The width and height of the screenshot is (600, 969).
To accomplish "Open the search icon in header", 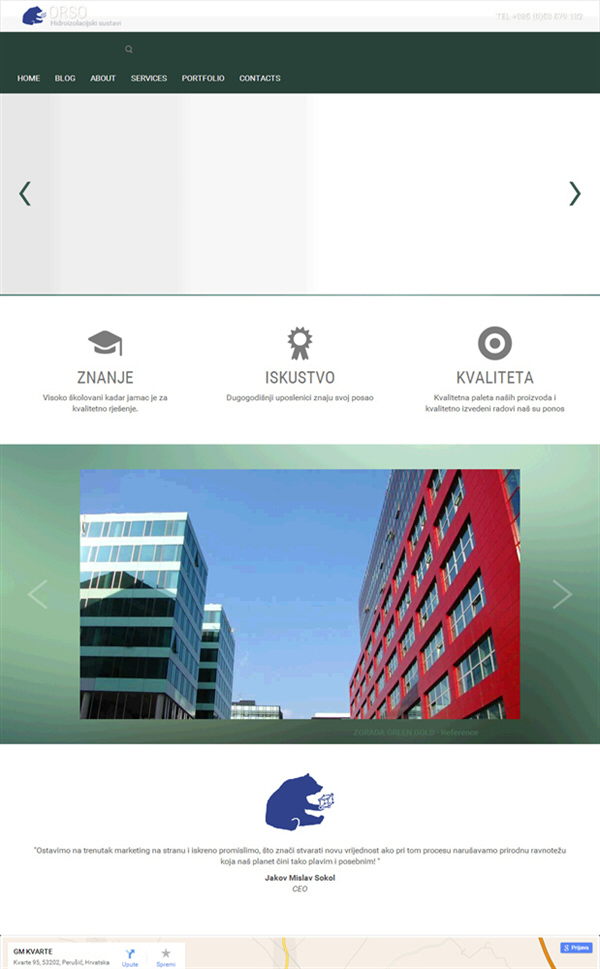I will pyautogui.click(x=129, y=49).
